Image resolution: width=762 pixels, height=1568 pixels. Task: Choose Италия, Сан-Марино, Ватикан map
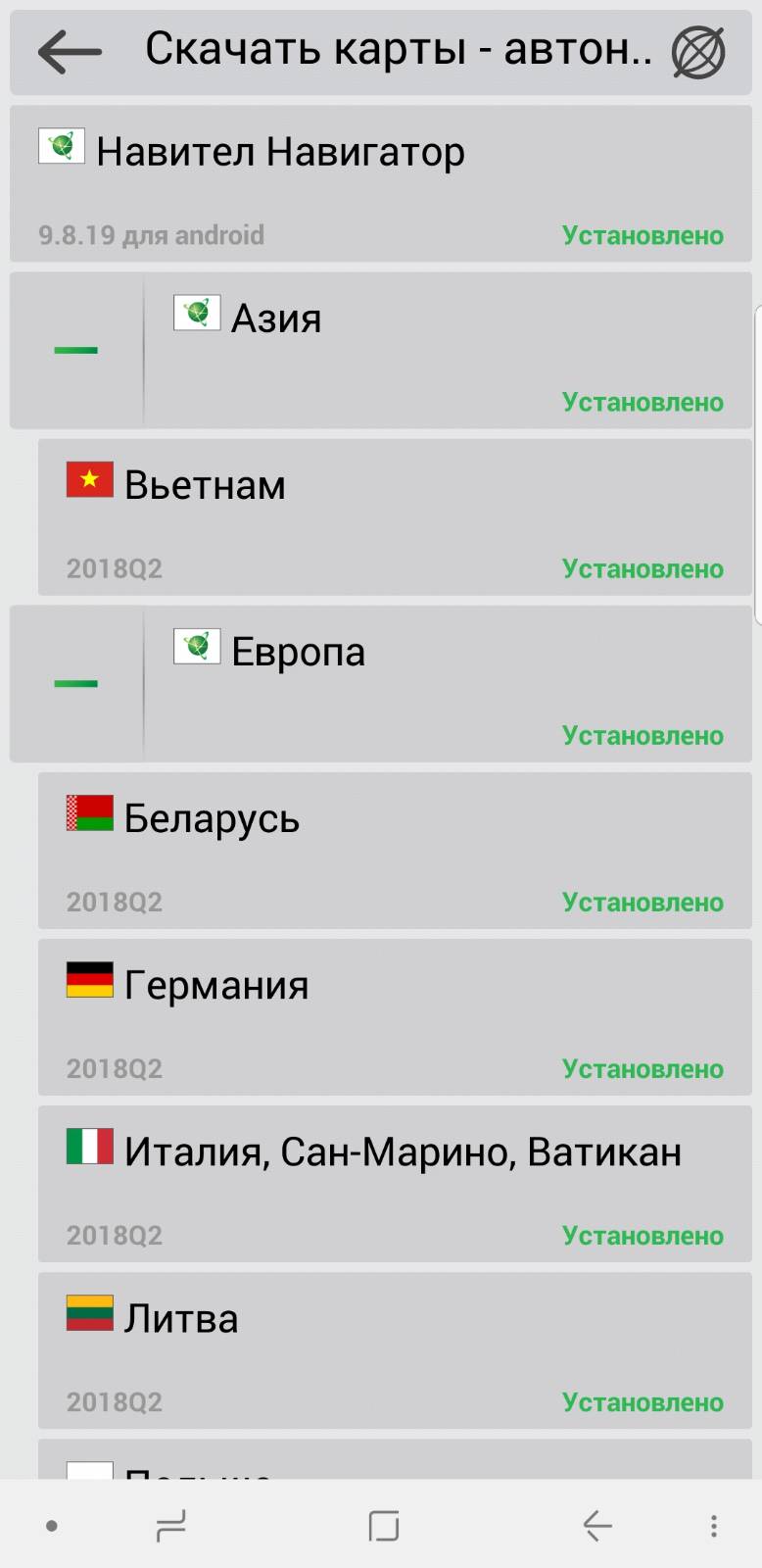pyautogui.click(x=395, y=1183)
